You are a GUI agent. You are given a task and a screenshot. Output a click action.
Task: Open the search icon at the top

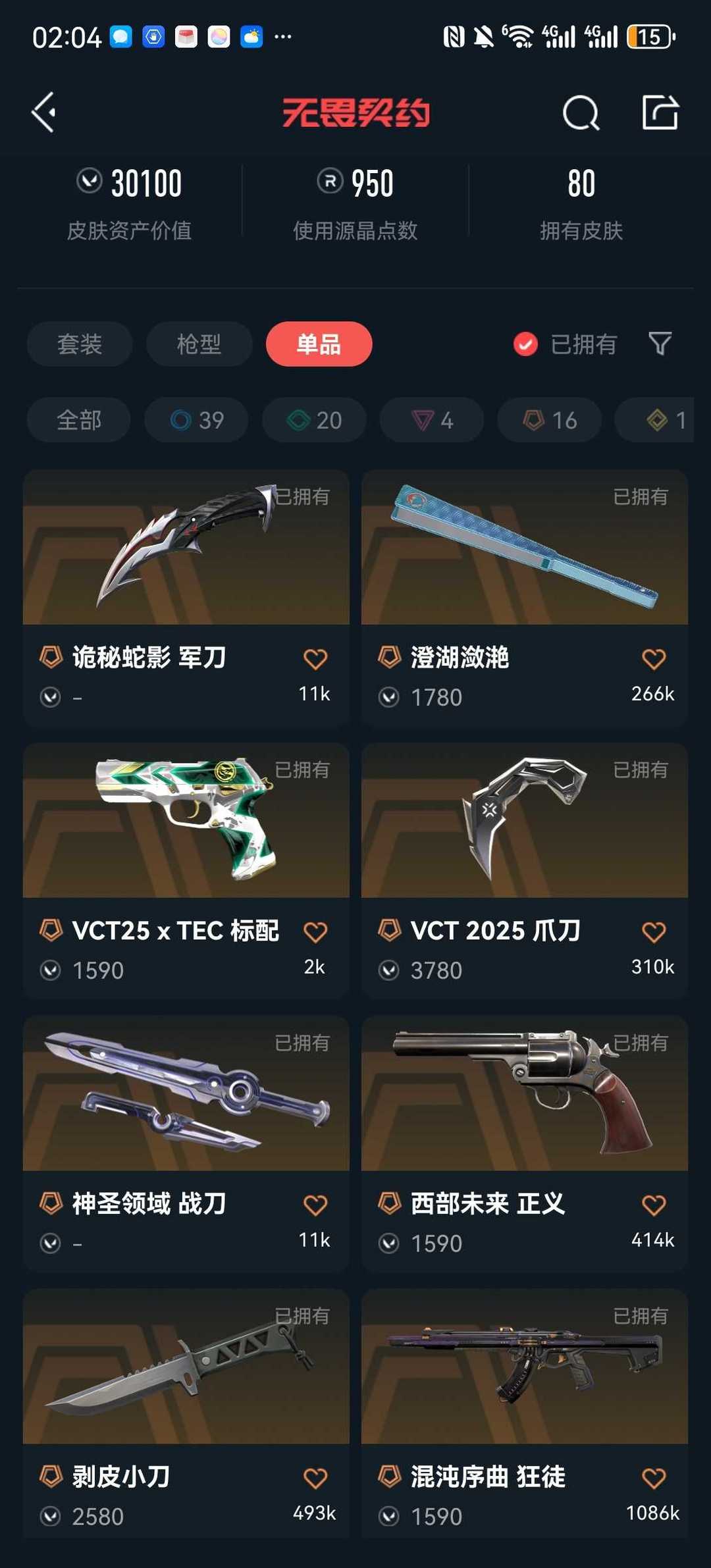pyautogui.click(x=581, y=112)
